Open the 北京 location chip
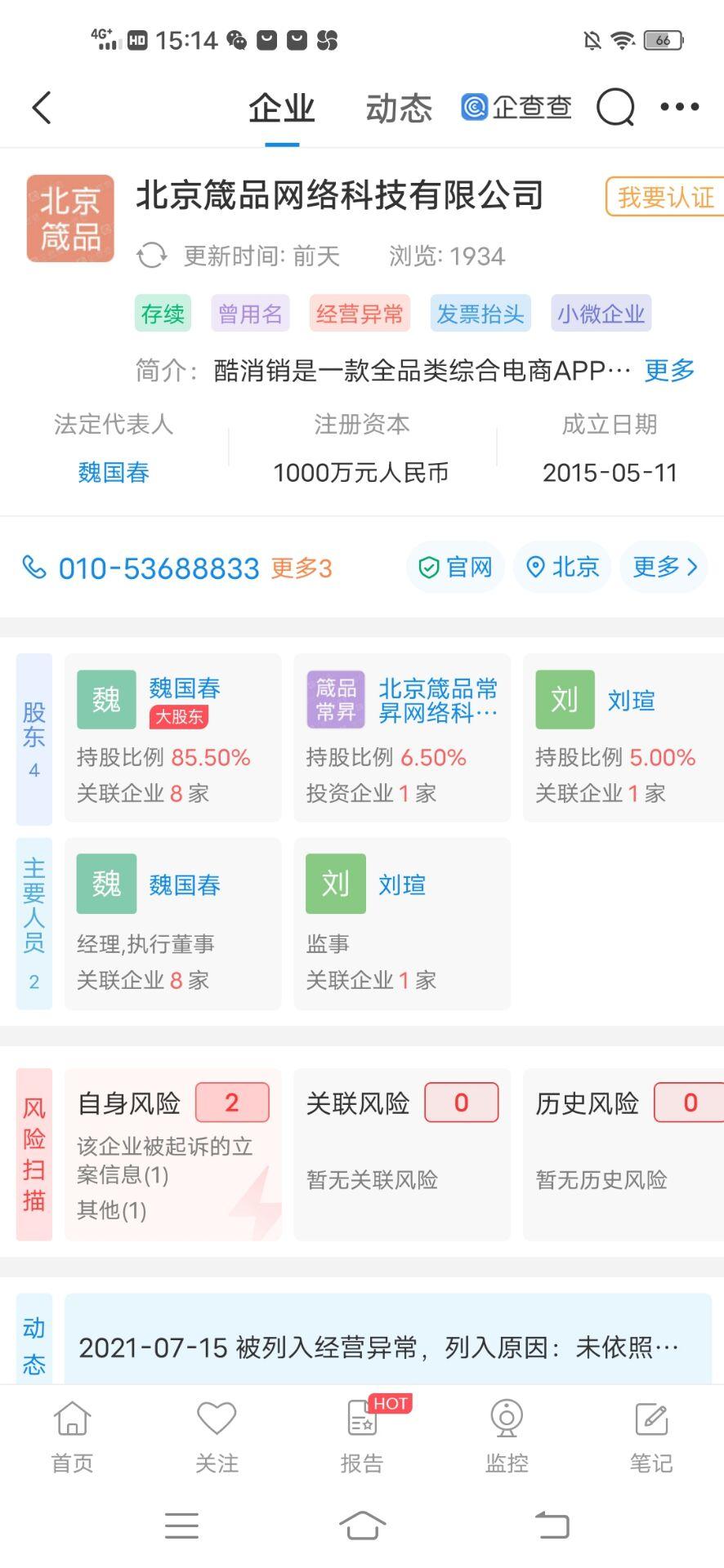Screen dimensions: 724x1568 tap(562, 567)
